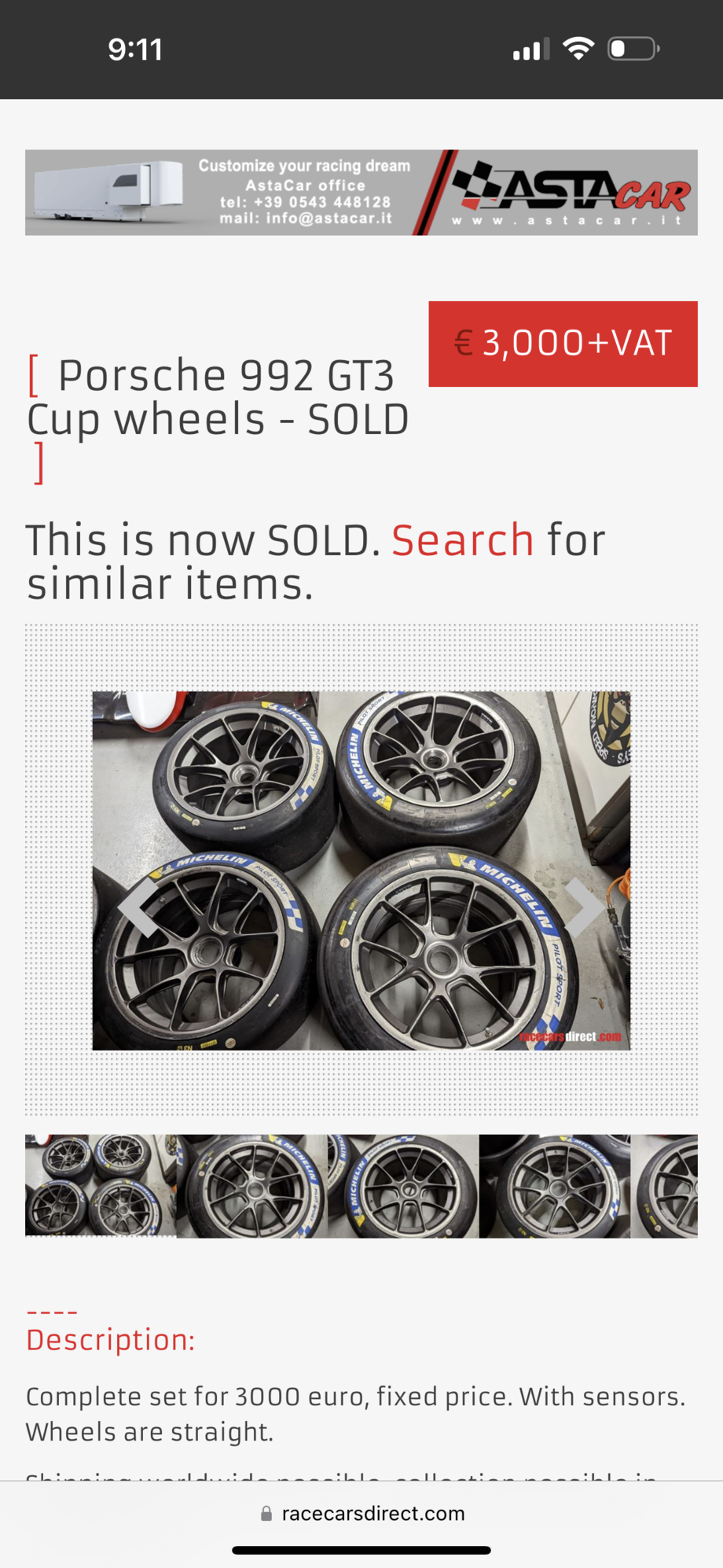Open the AstaCar advertisement banner

[x=361, y=193]
